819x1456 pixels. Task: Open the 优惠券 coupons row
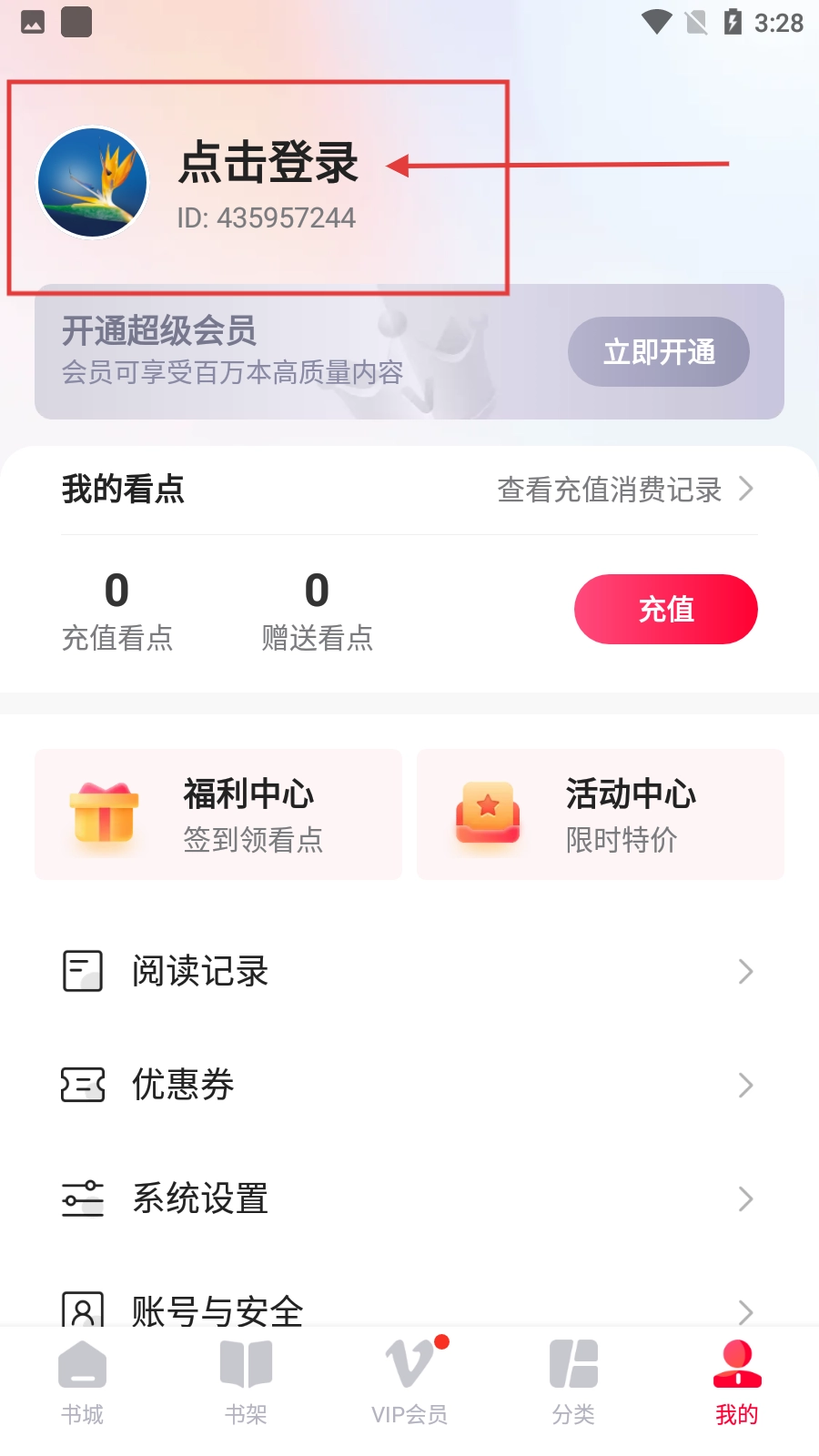click(x=408, y=1085)
